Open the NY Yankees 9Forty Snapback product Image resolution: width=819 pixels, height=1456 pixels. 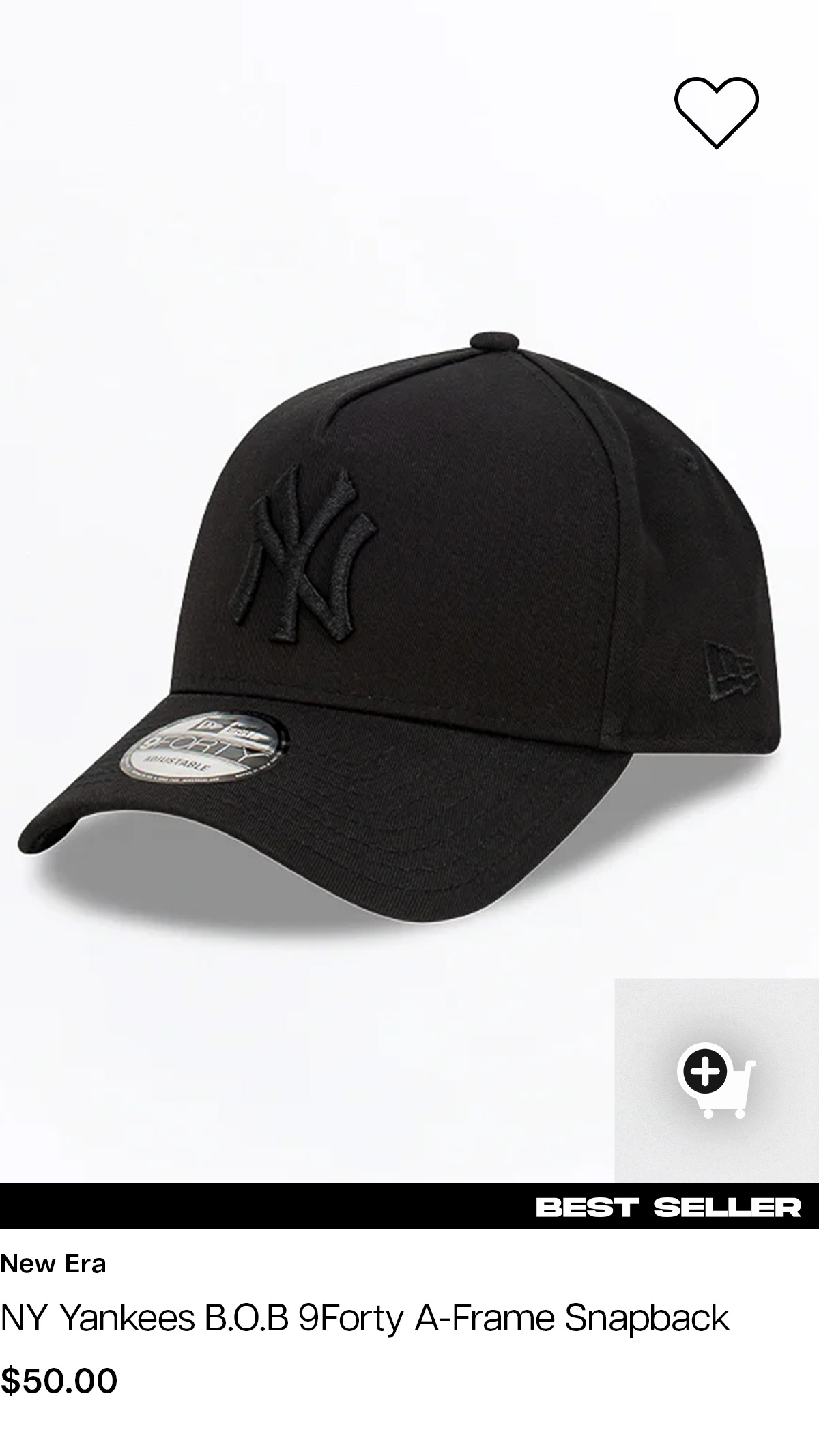[365, 1318]
